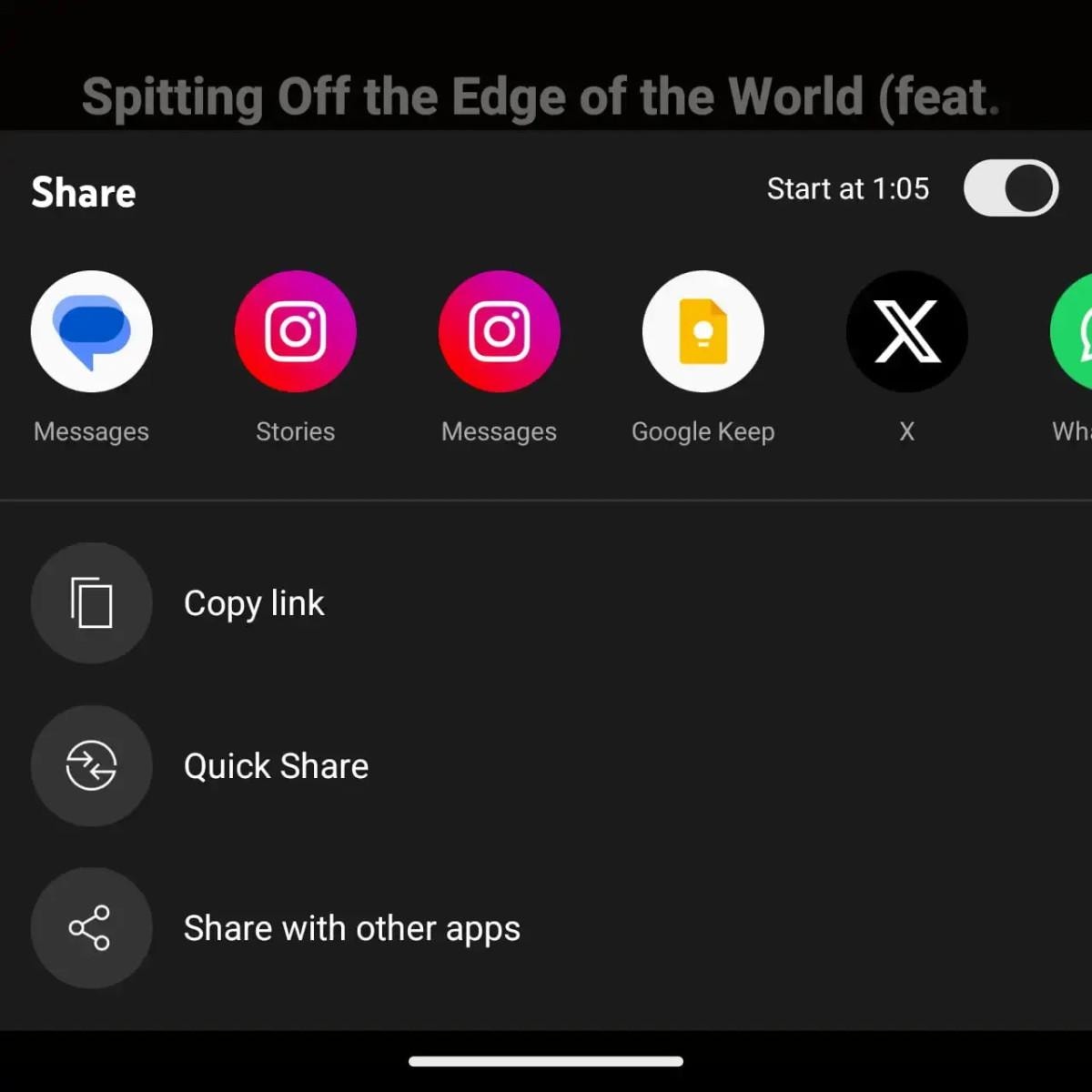Viewport: 1092px width, 1092px height.
Task: Disable the Start at 1:05 switch
Action: pos(1010,189)
